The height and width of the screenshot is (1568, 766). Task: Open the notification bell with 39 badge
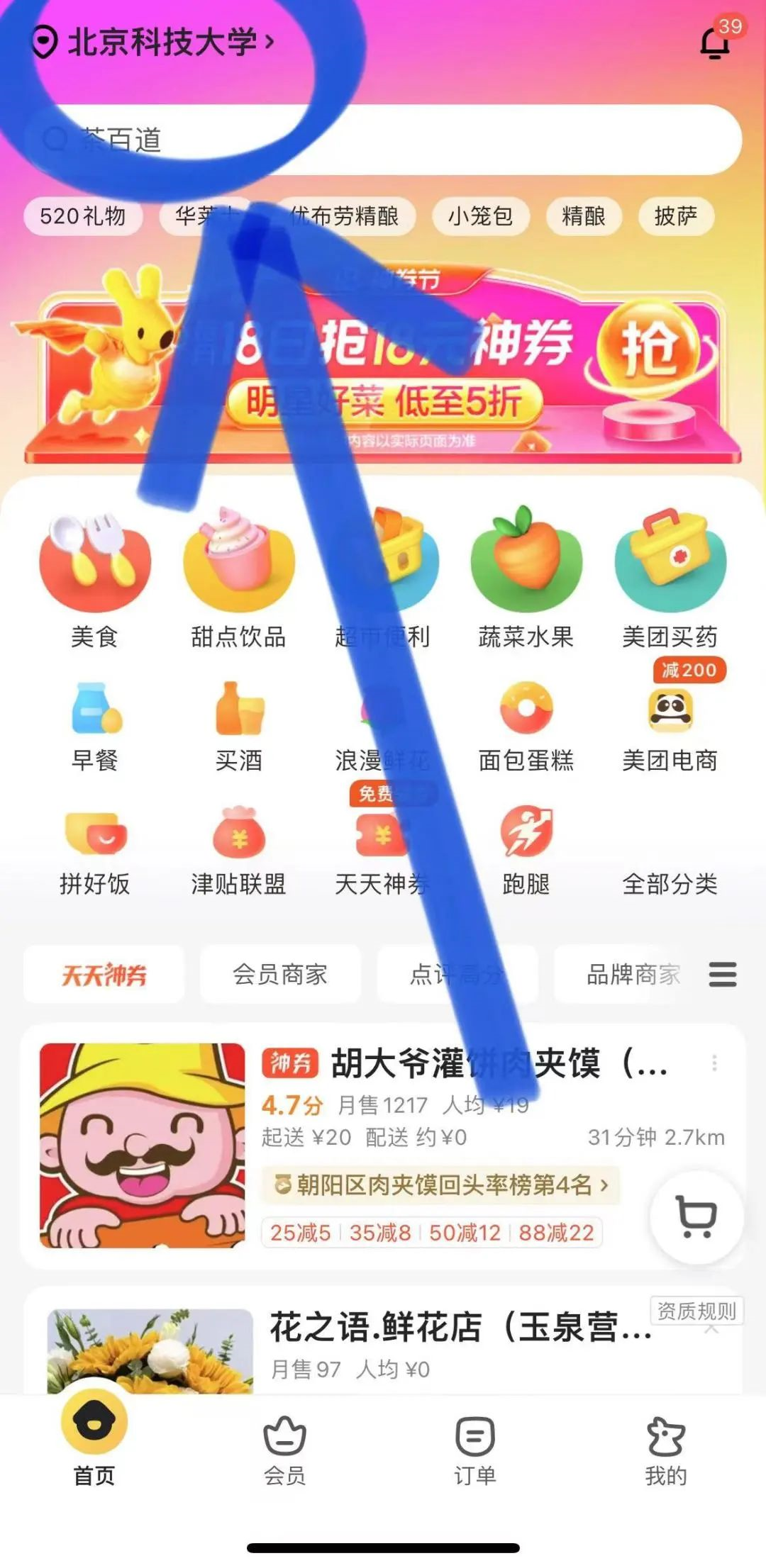(x=713, y=44)
